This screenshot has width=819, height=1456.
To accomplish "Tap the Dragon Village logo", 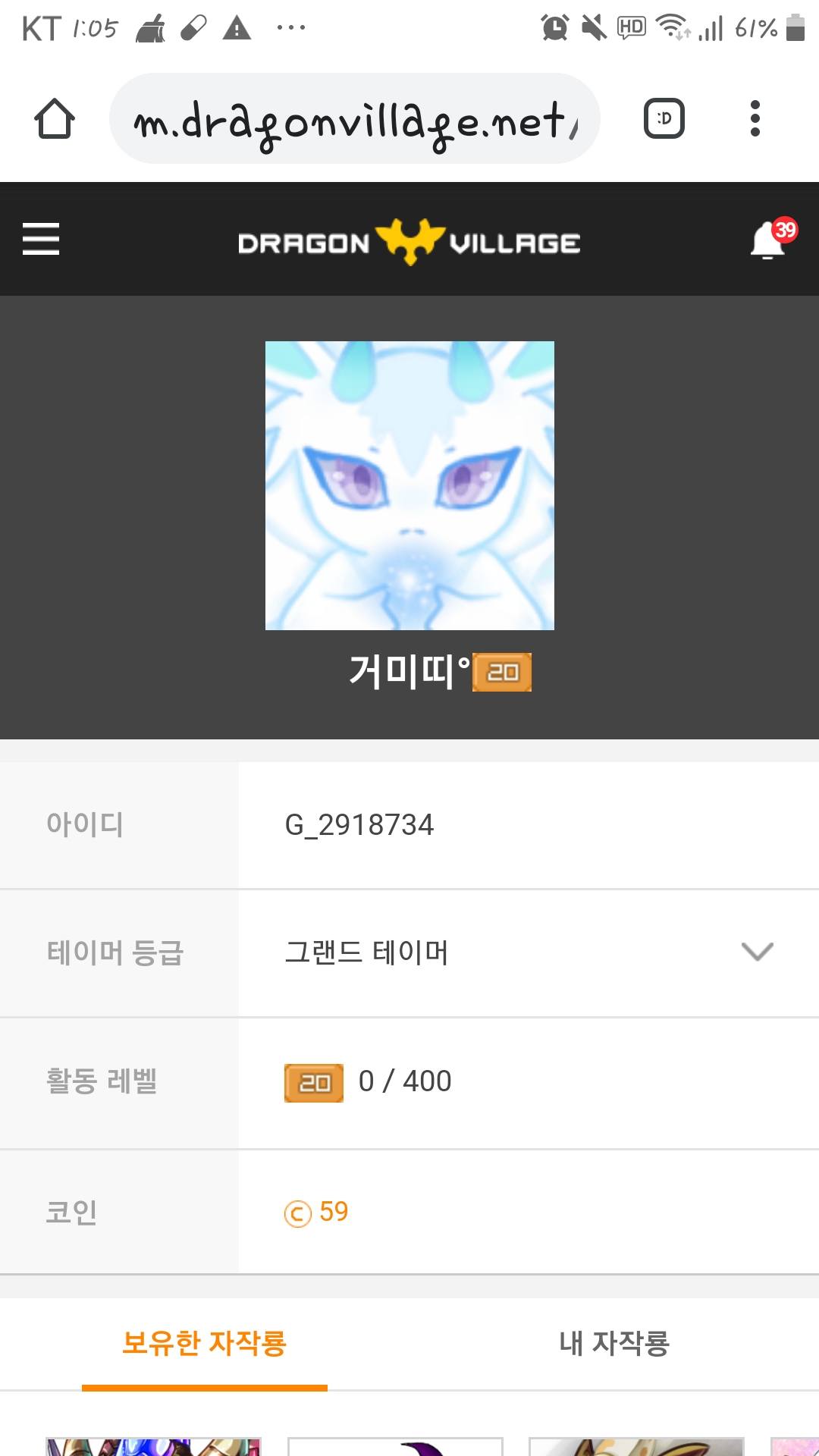I will (x=409, y=242).
